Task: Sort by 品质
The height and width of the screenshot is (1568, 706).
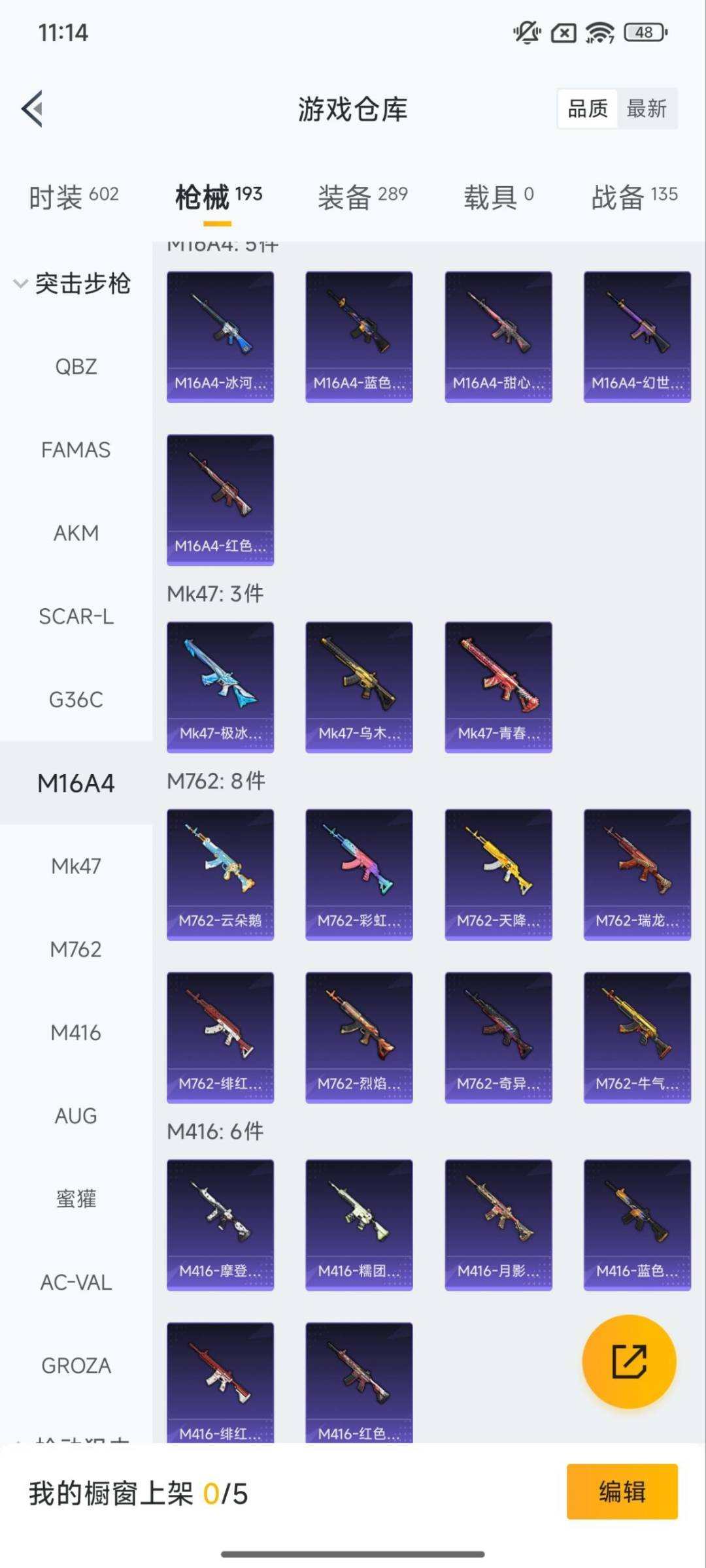Action: point(587,108)
